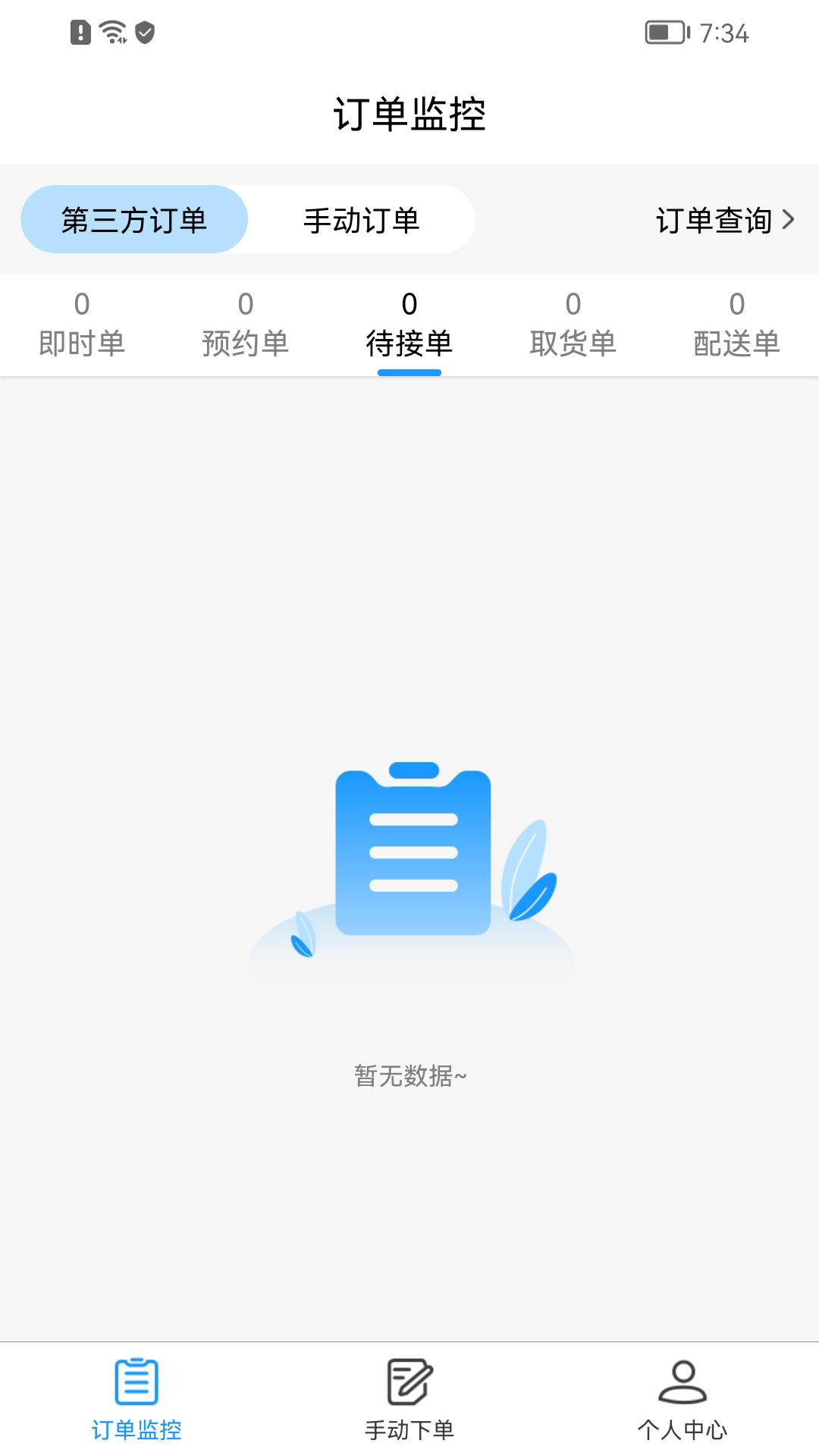819x1456 pixels.
Task: Enable the 配送单 filter
Action: [735, 343]
